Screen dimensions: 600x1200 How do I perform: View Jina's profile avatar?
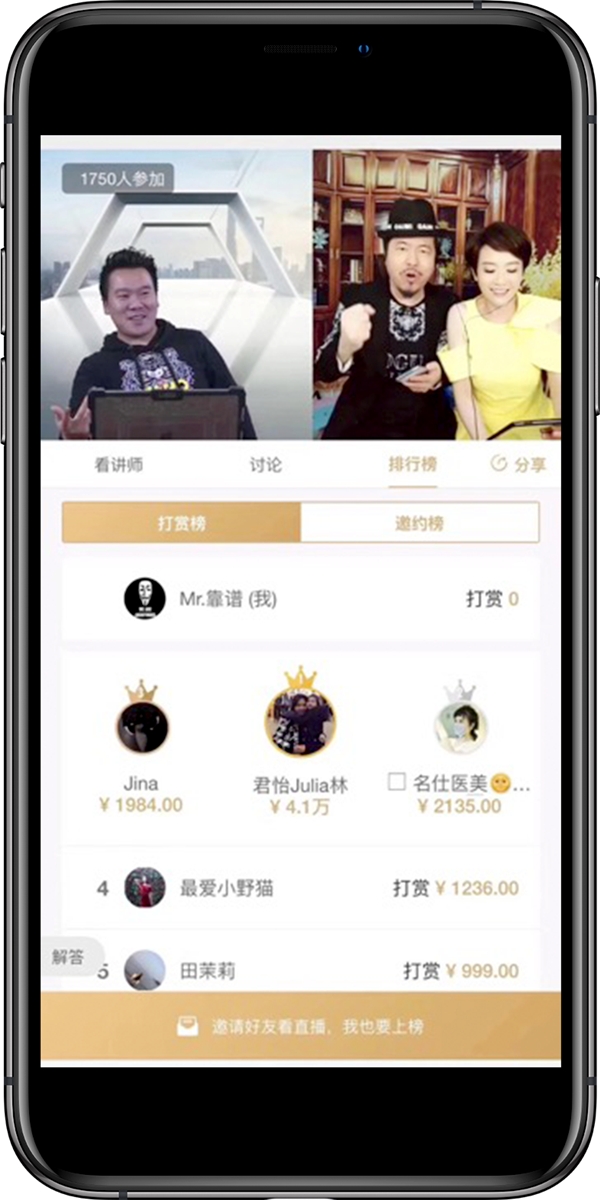[x=141, y=726]
